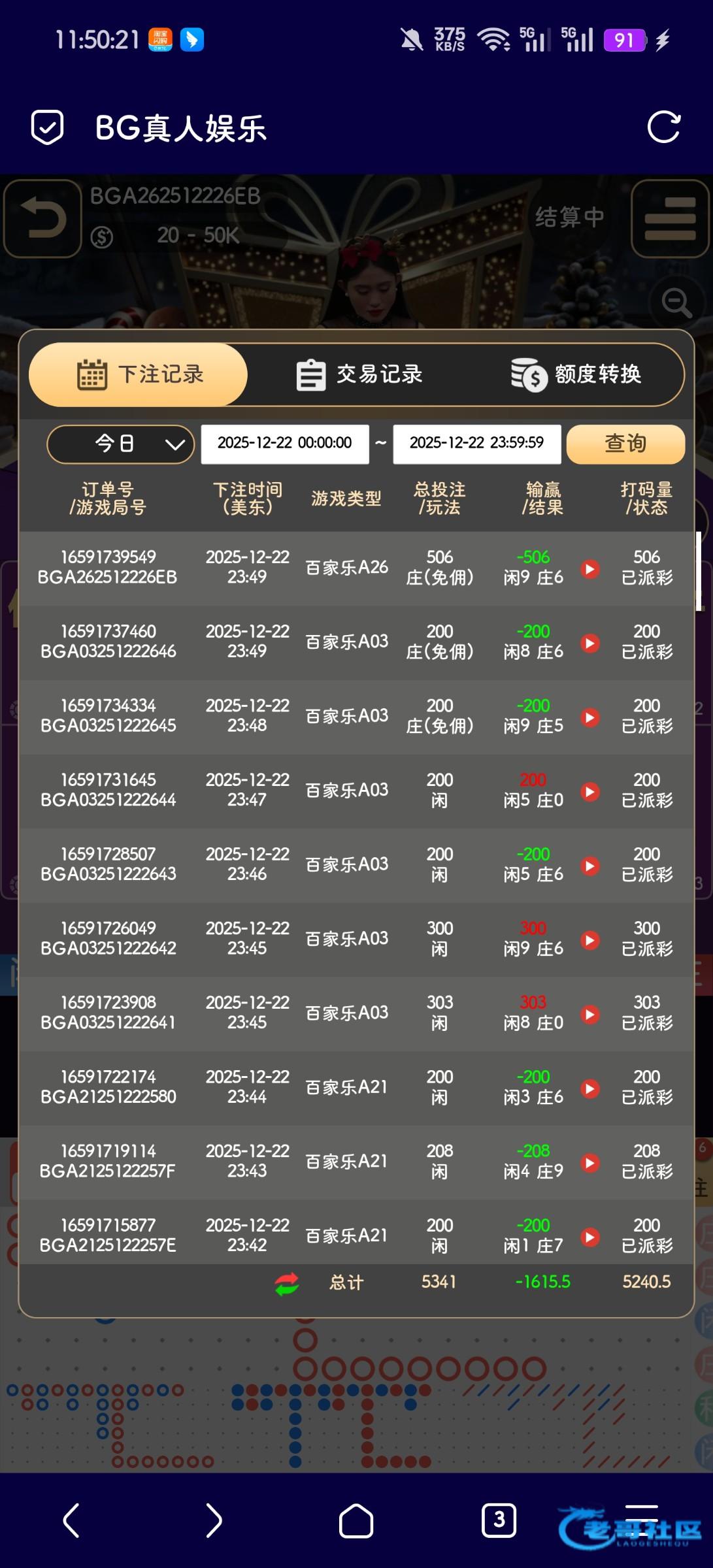Switch to the 额度转换 tab
Image resolution: width=713 pixels, height=1568 pixels.
coord(576,374)
